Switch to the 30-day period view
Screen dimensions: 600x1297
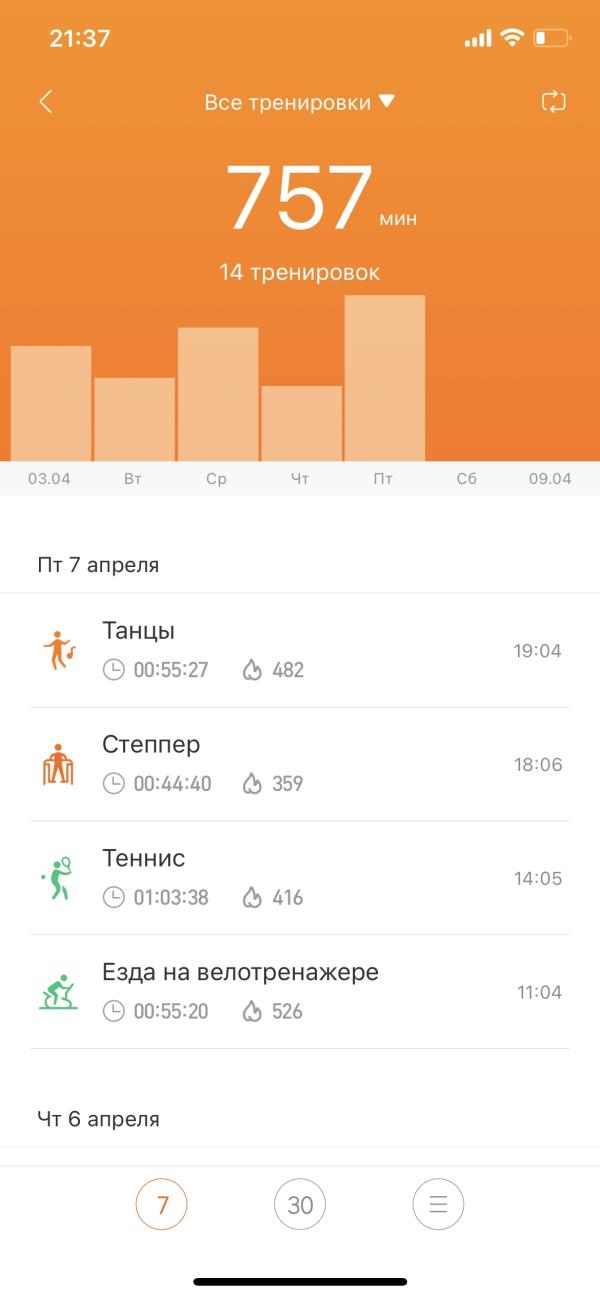[x=300, y=1205]
